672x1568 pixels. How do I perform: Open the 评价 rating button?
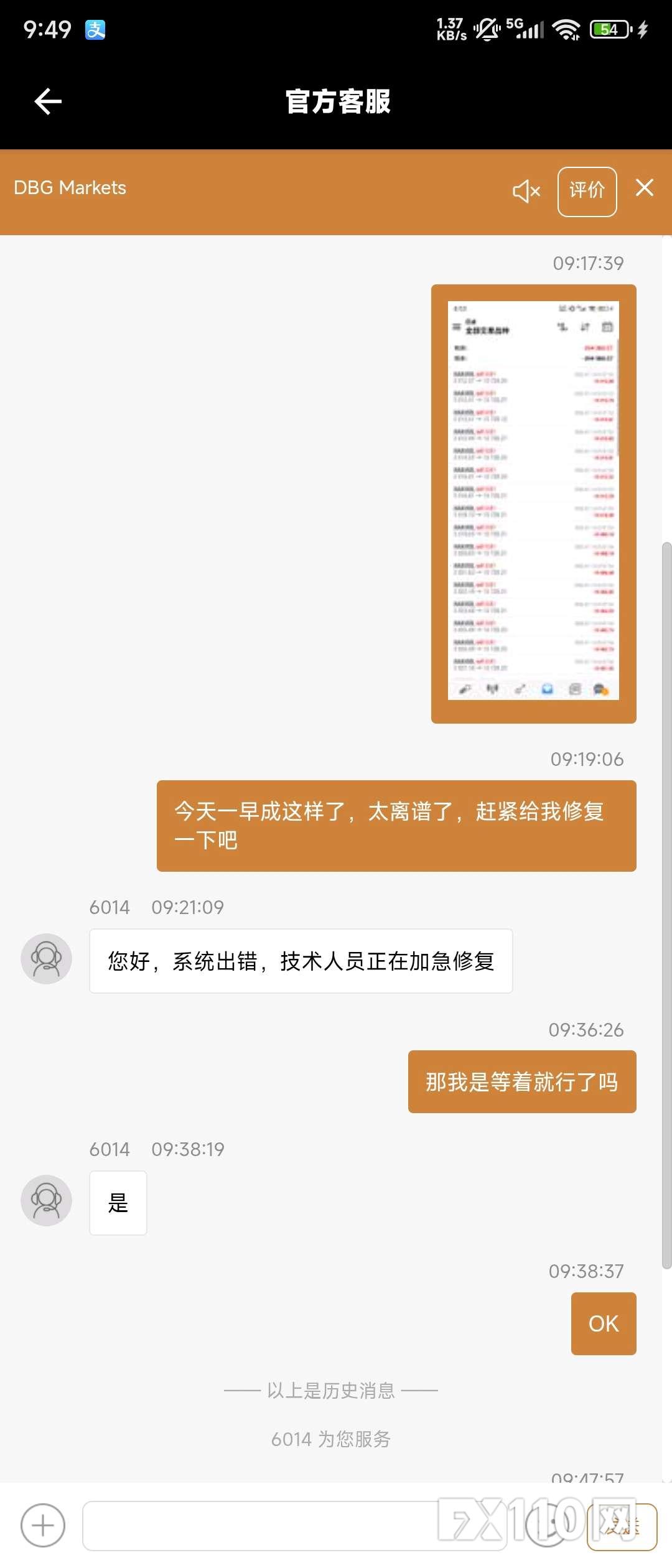(x=587, y=191)
